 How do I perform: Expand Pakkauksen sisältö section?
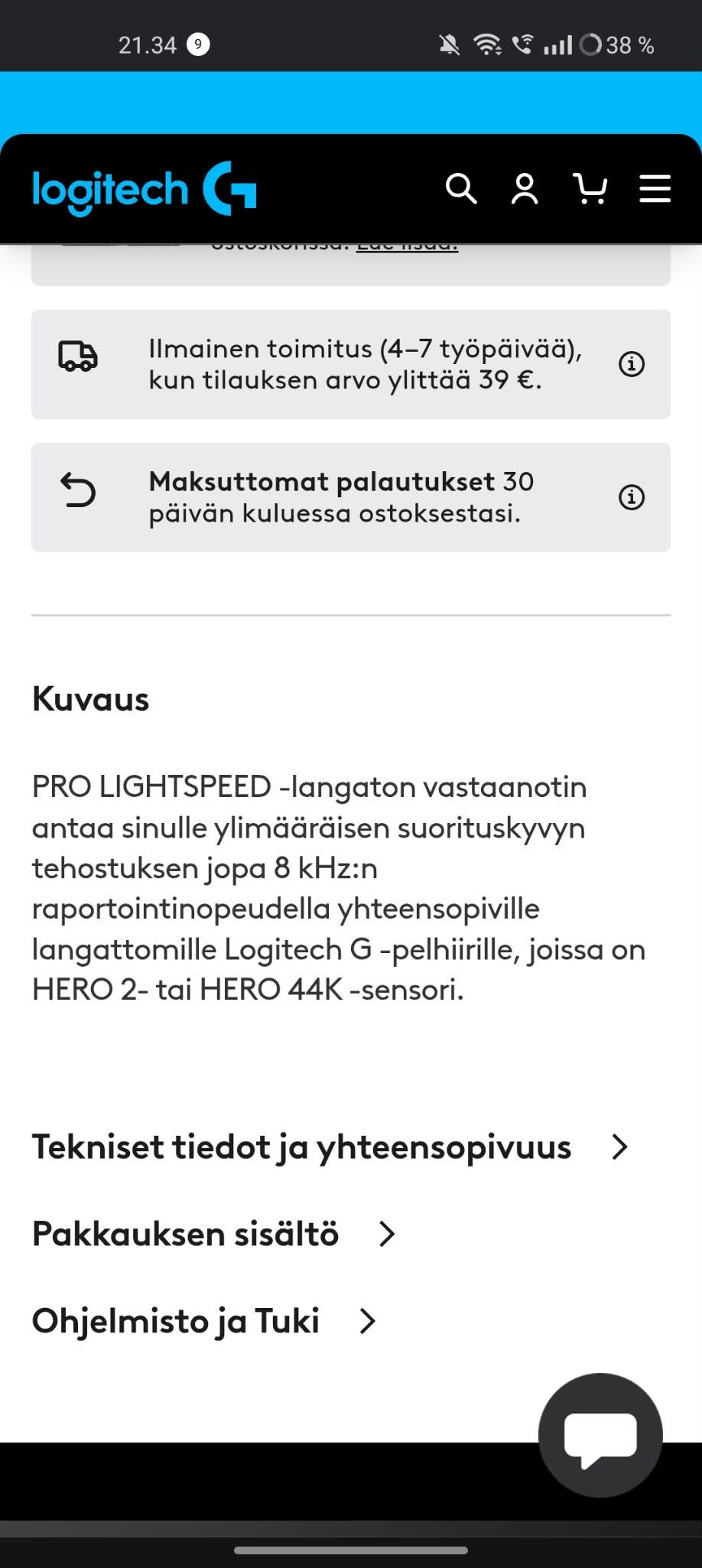point(214,1234)
